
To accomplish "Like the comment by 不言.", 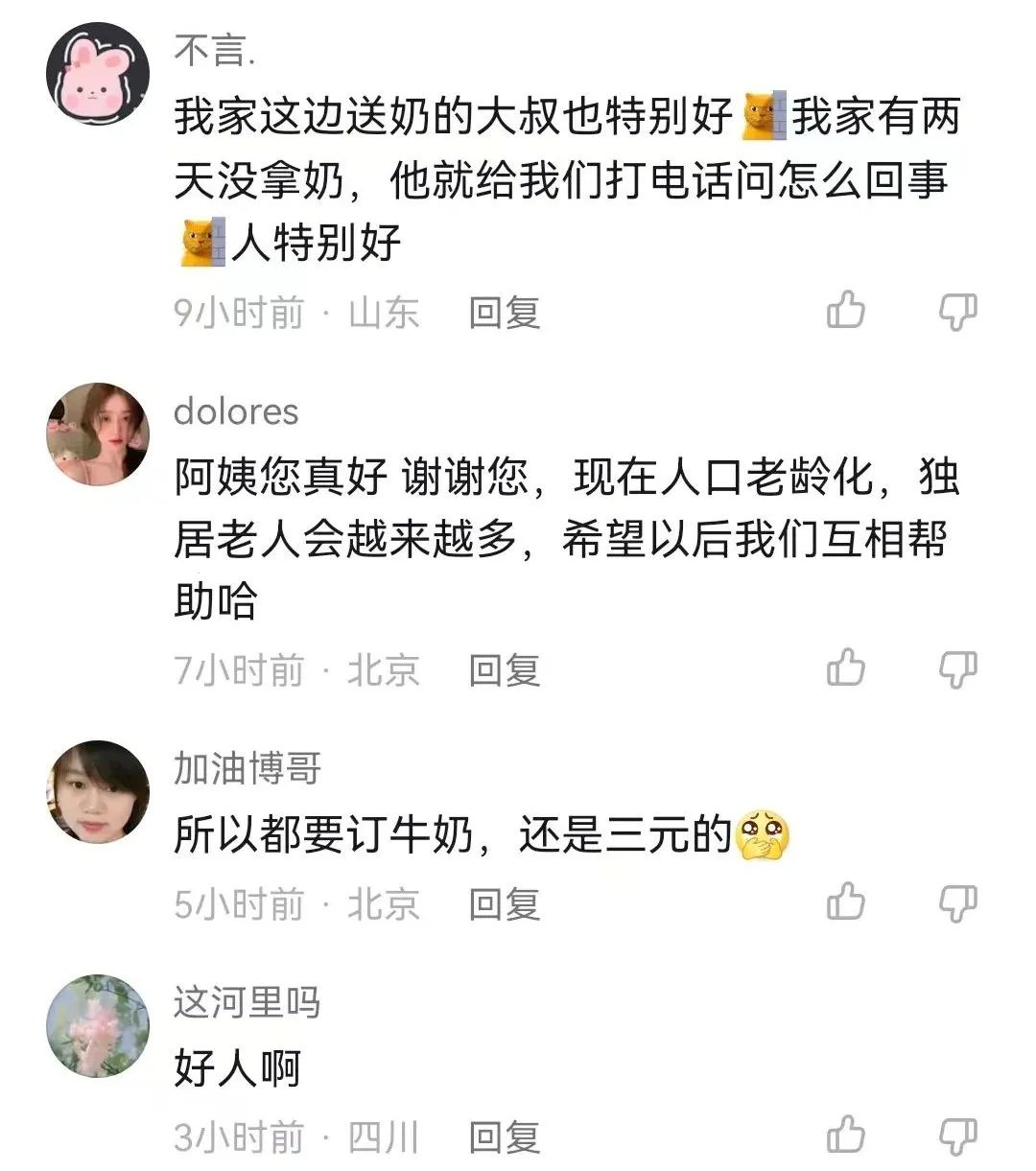I will (x=845, y=311).
